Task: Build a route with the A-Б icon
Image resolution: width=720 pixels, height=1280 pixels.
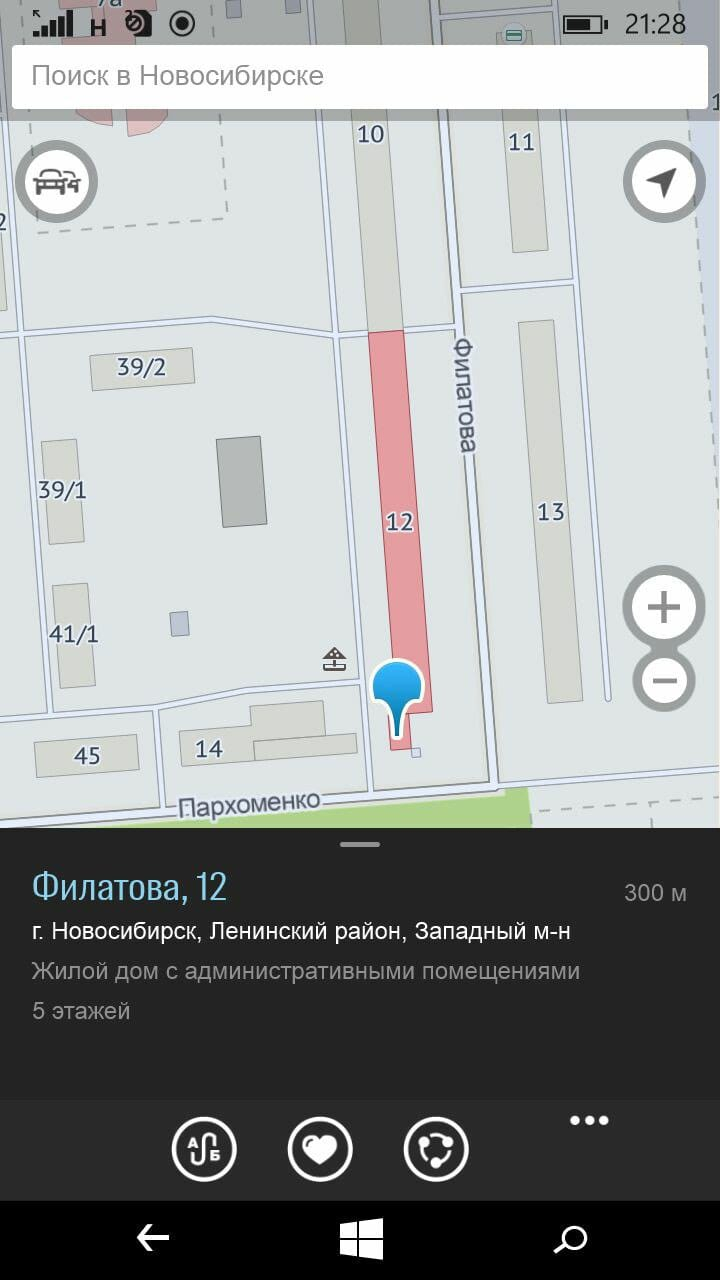Action: [x=203, y=1149]
